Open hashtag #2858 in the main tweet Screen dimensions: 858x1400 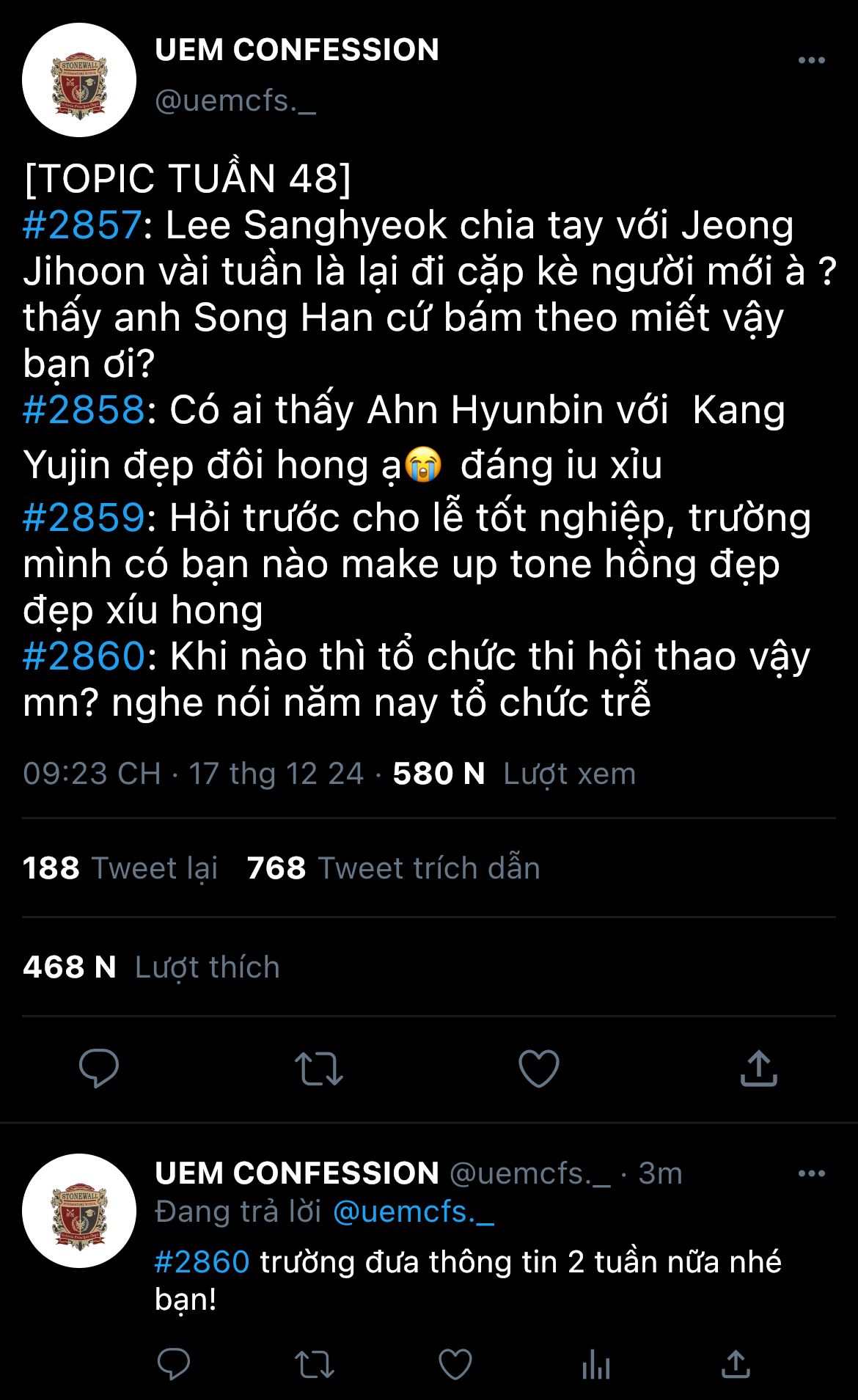pos(84,409)
